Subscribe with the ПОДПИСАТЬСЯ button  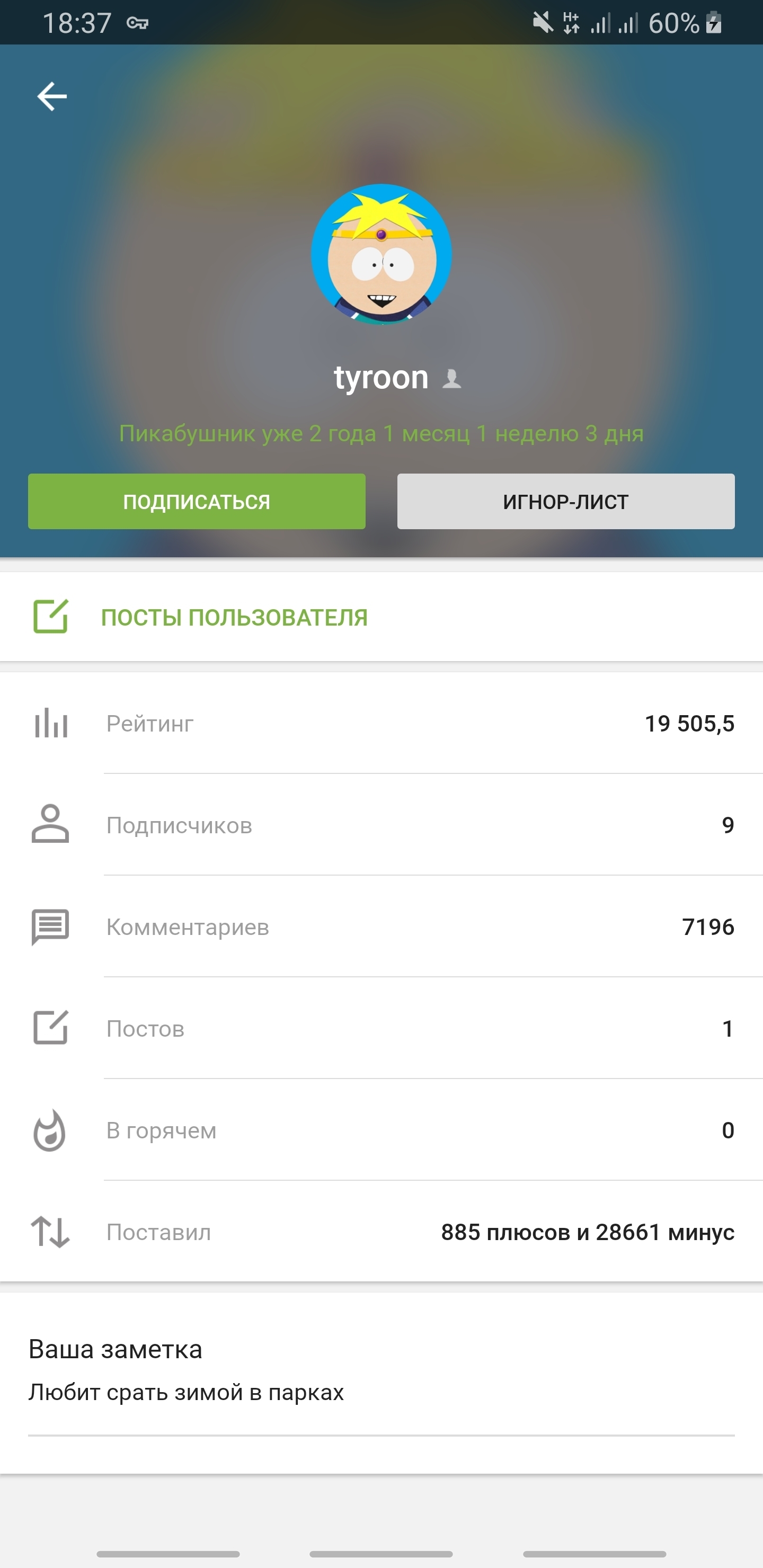click(196, 502)
